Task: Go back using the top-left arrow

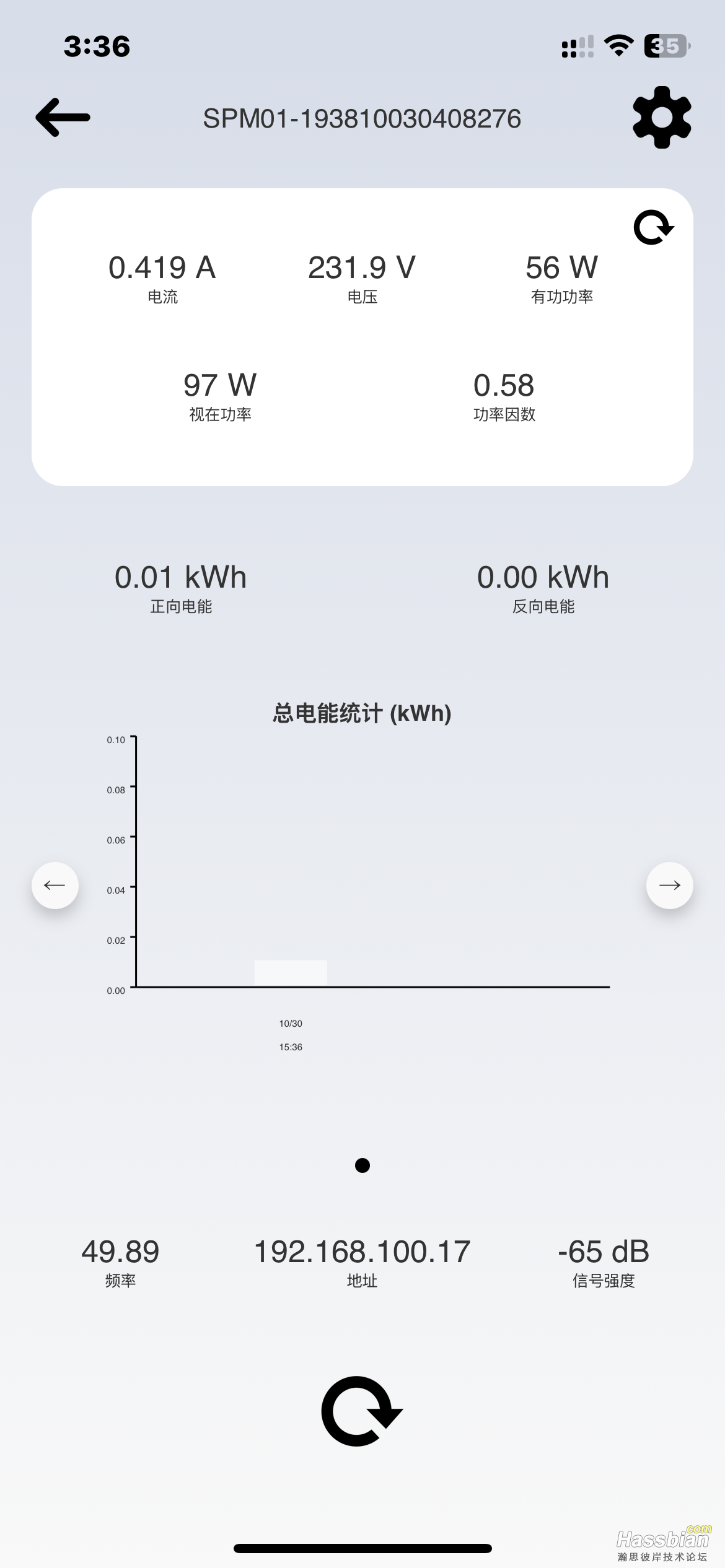Action: (63, 117)
